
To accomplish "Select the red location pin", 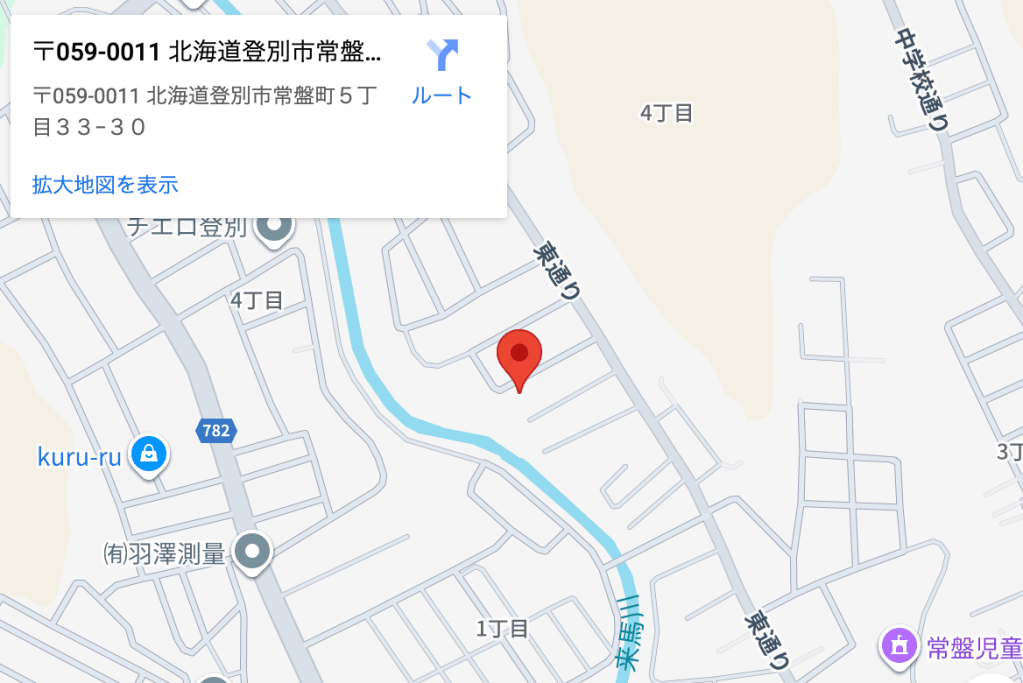I will click(x=519, y=356).
